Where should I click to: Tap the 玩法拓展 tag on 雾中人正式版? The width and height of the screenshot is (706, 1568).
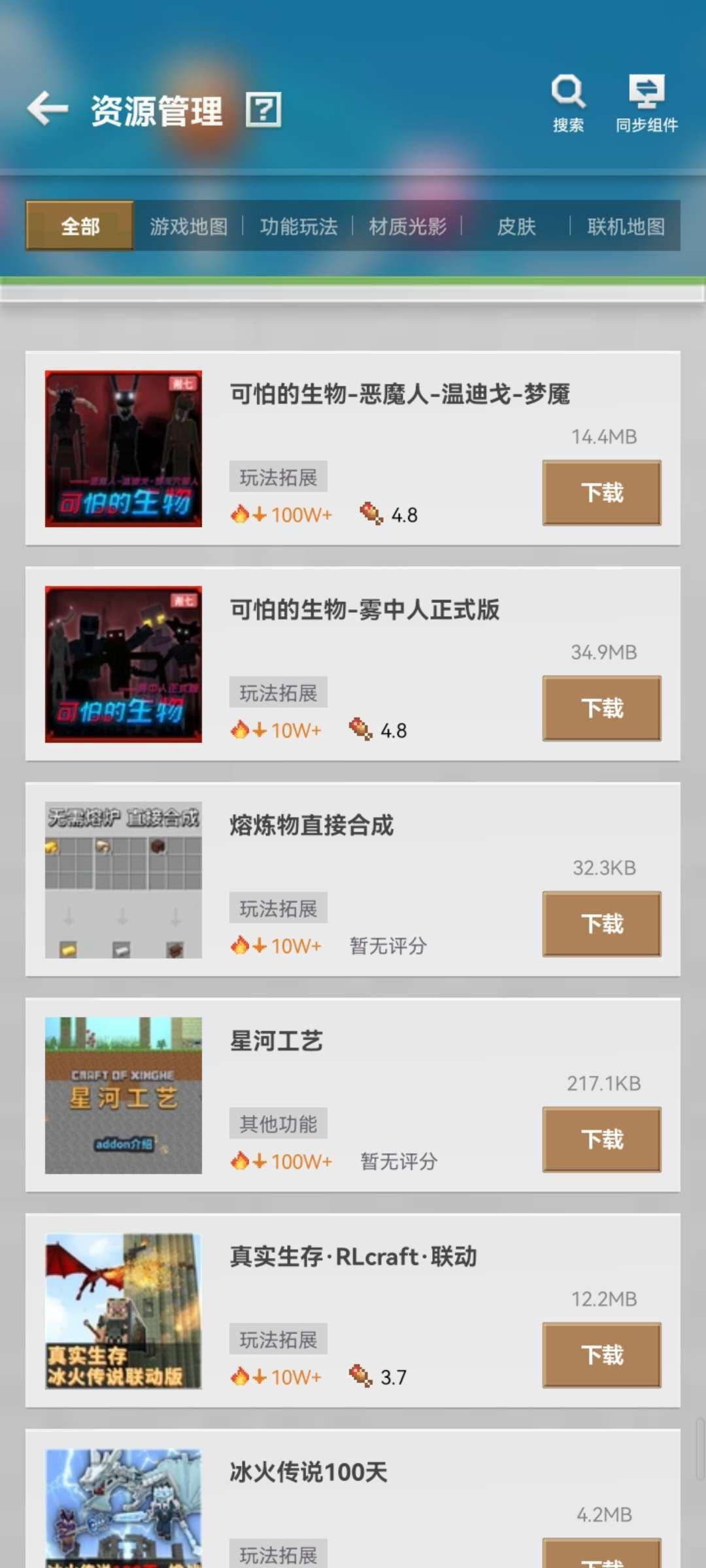(x=278, y=691)
